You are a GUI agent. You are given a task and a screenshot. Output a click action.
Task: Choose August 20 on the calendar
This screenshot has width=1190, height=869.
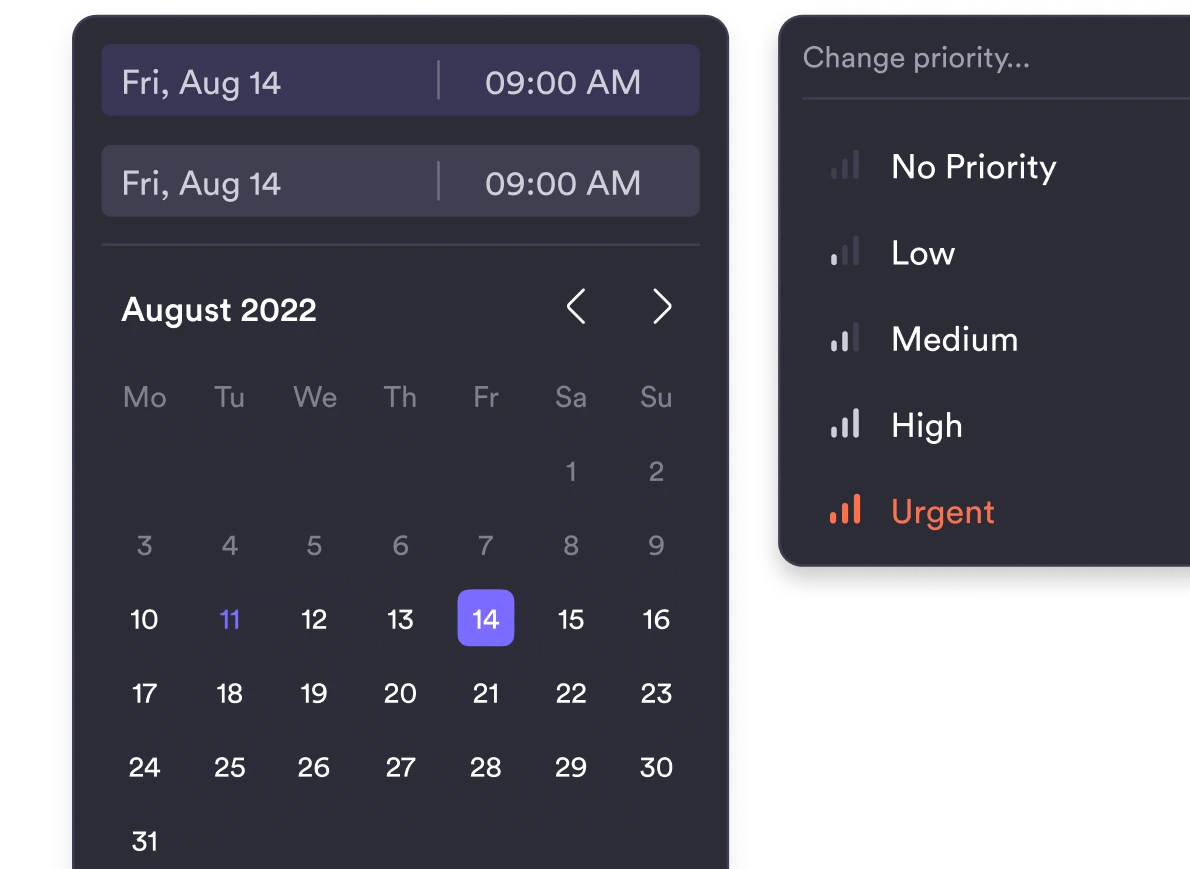tap(400, 693)
